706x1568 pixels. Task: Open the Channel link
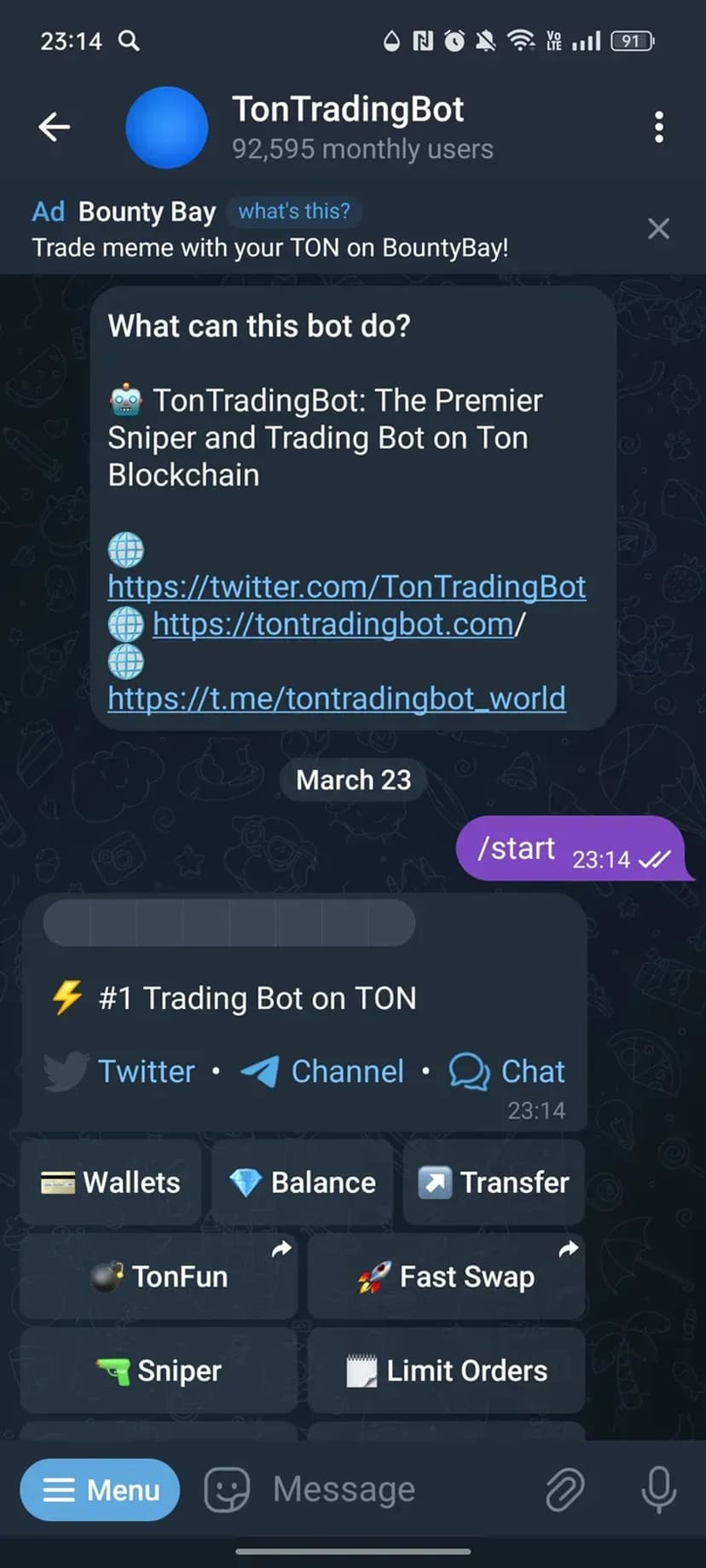[347, 1071]
